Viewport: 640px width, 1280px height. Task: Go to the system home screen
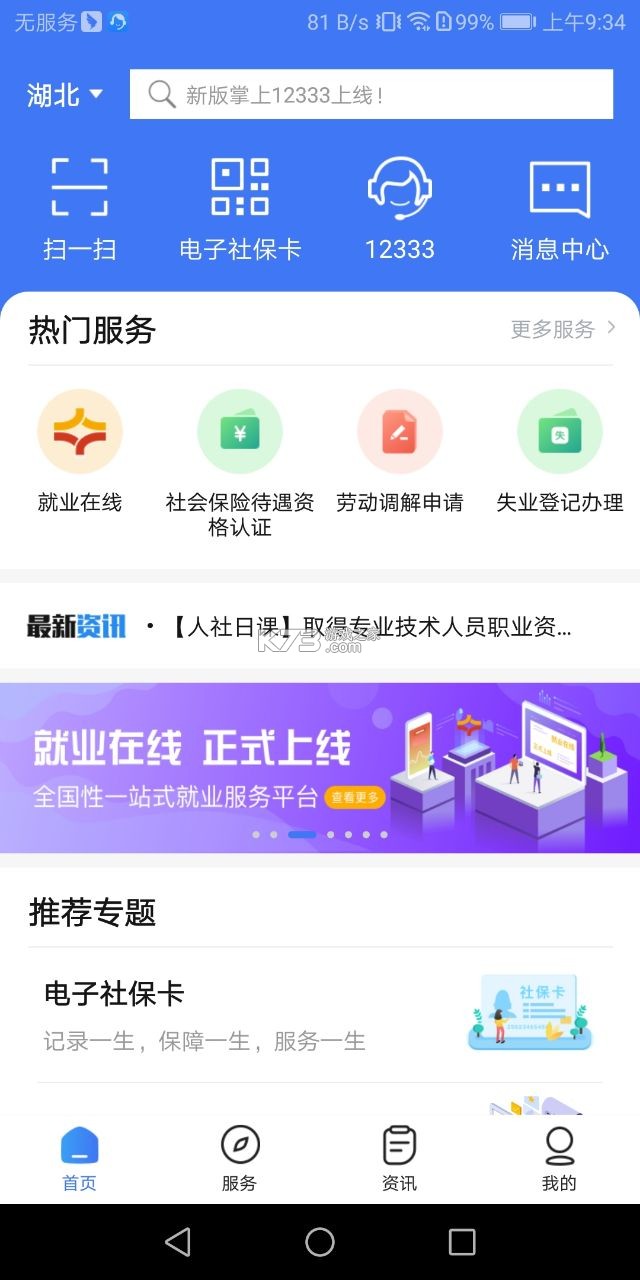point(320,1242)
